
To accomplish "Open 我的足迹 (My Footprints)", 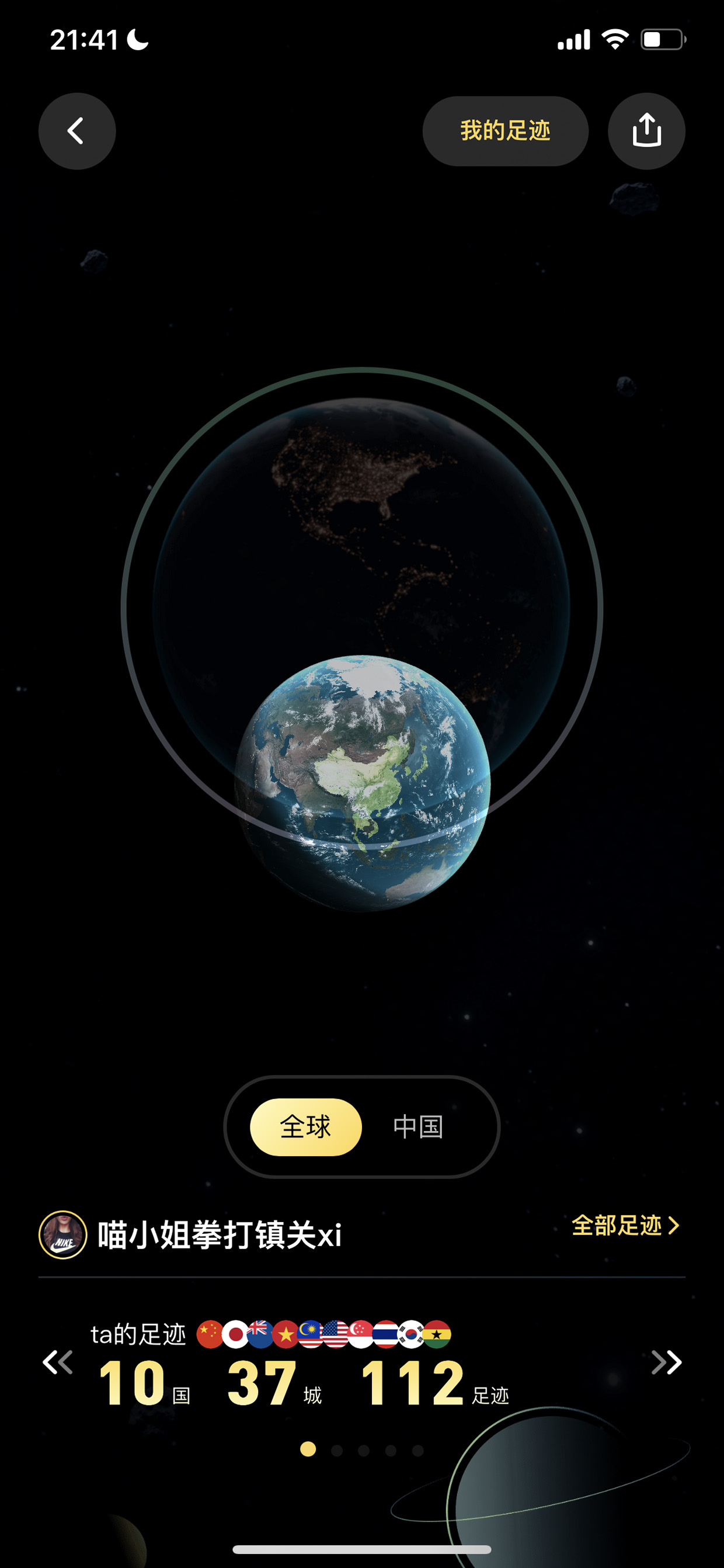I will pos(505,131).
